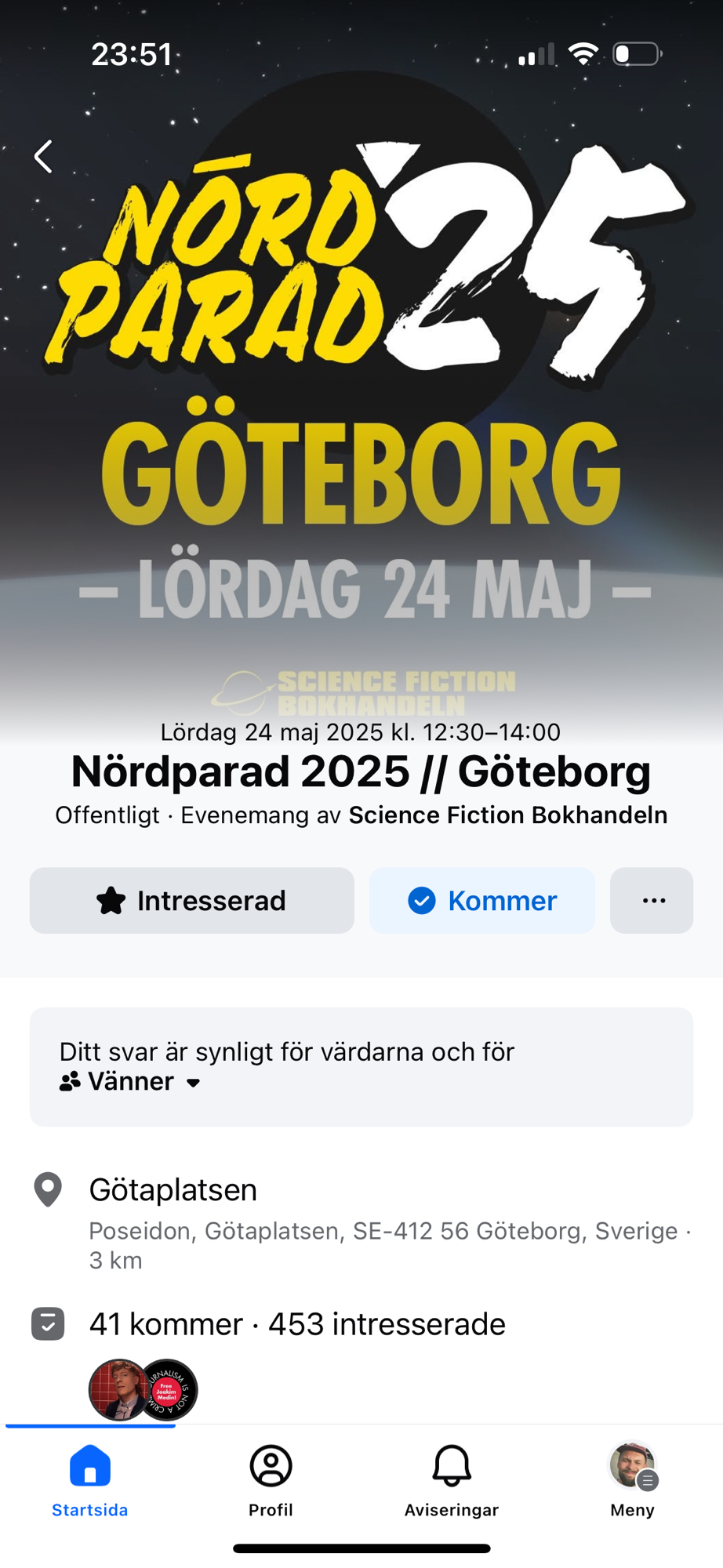Switch to the Profil tab
Screen dimensions: 723x1568
[x=271, y=1479]
